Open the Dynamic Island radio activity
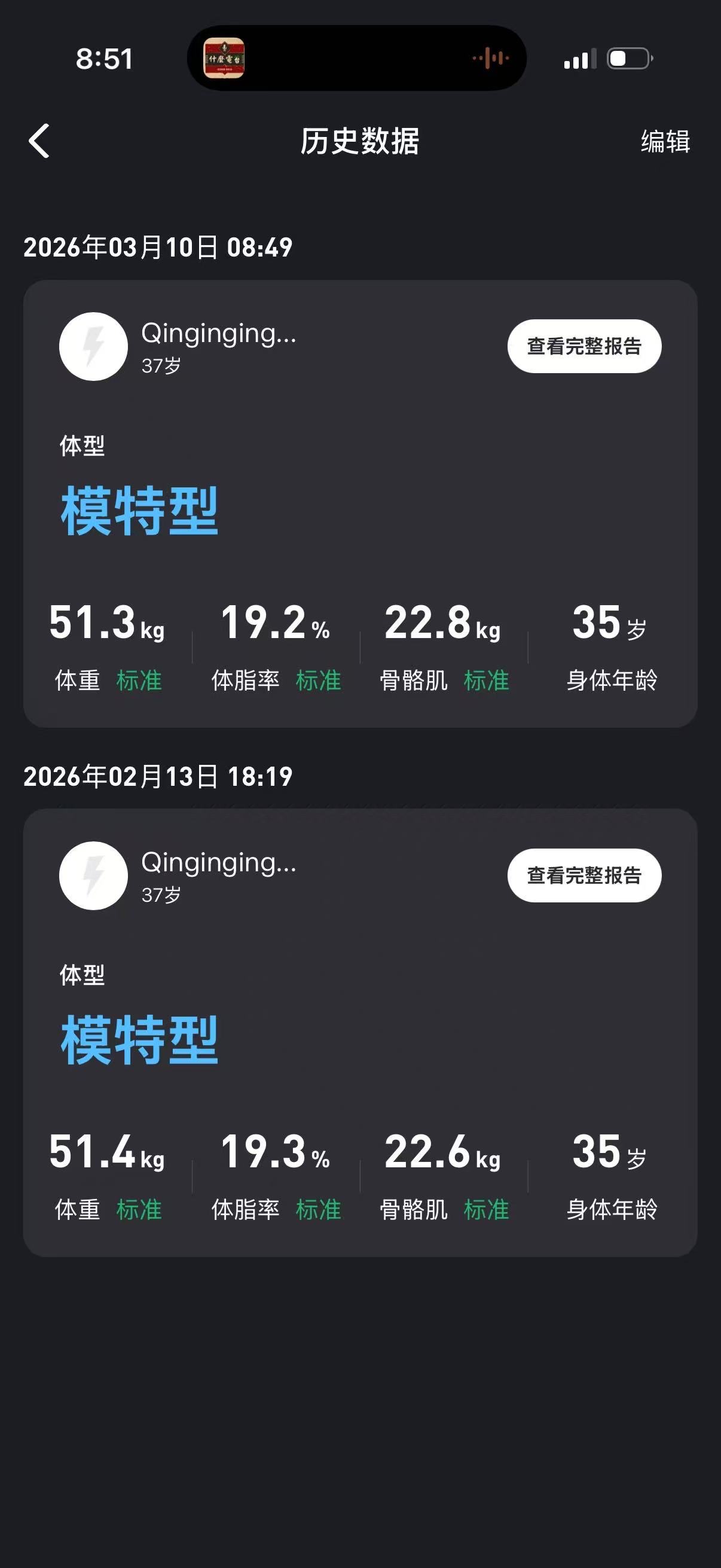Screen dimensions: 721x1568 click(356, 59)
